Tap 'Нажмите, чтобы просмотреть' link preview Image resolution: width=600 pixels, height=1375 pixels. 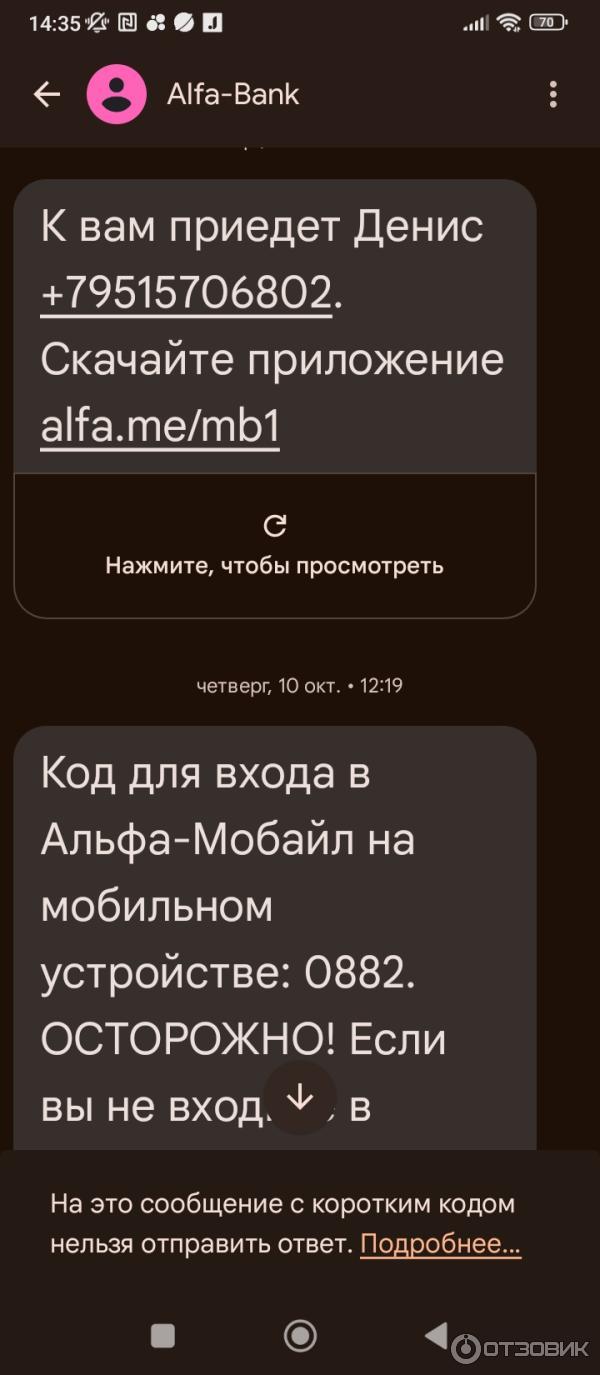[x=275, y=547]
